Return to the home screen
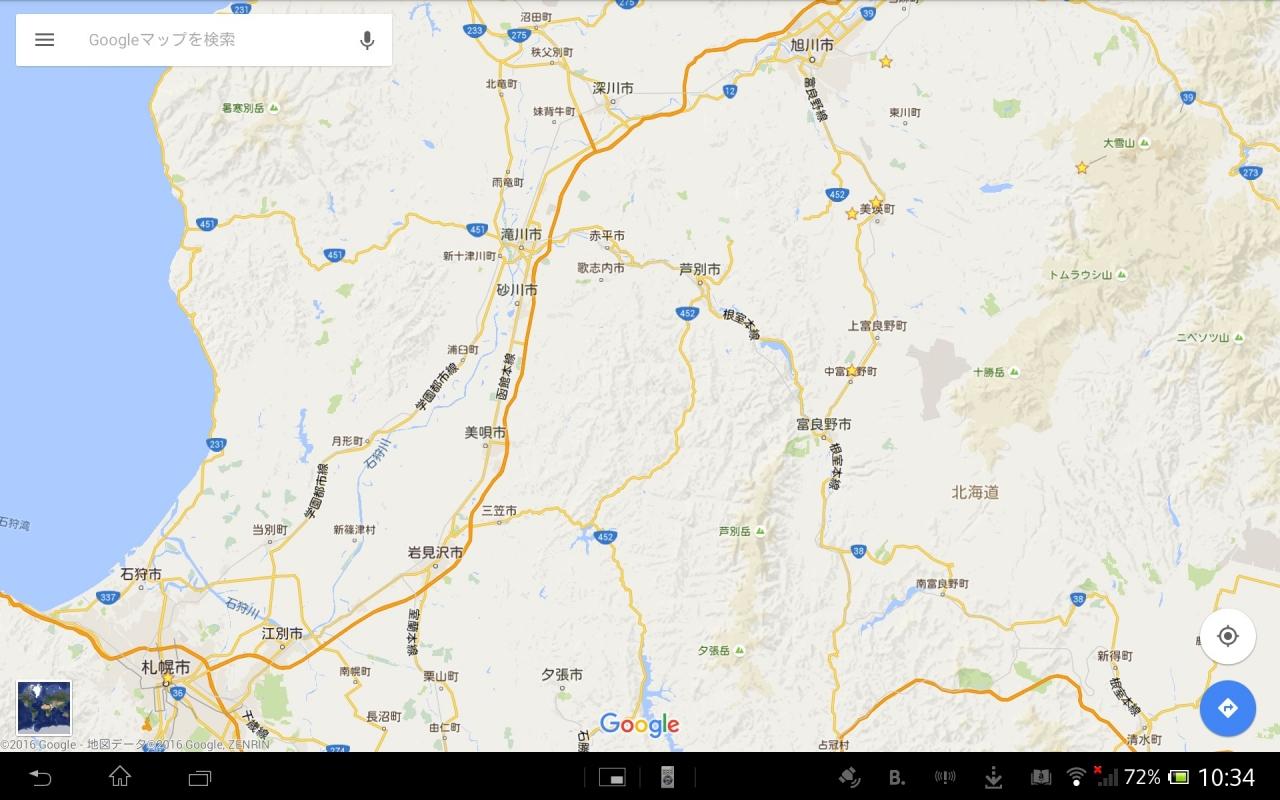The image size is (1280, 800). [x=120, y=777]
